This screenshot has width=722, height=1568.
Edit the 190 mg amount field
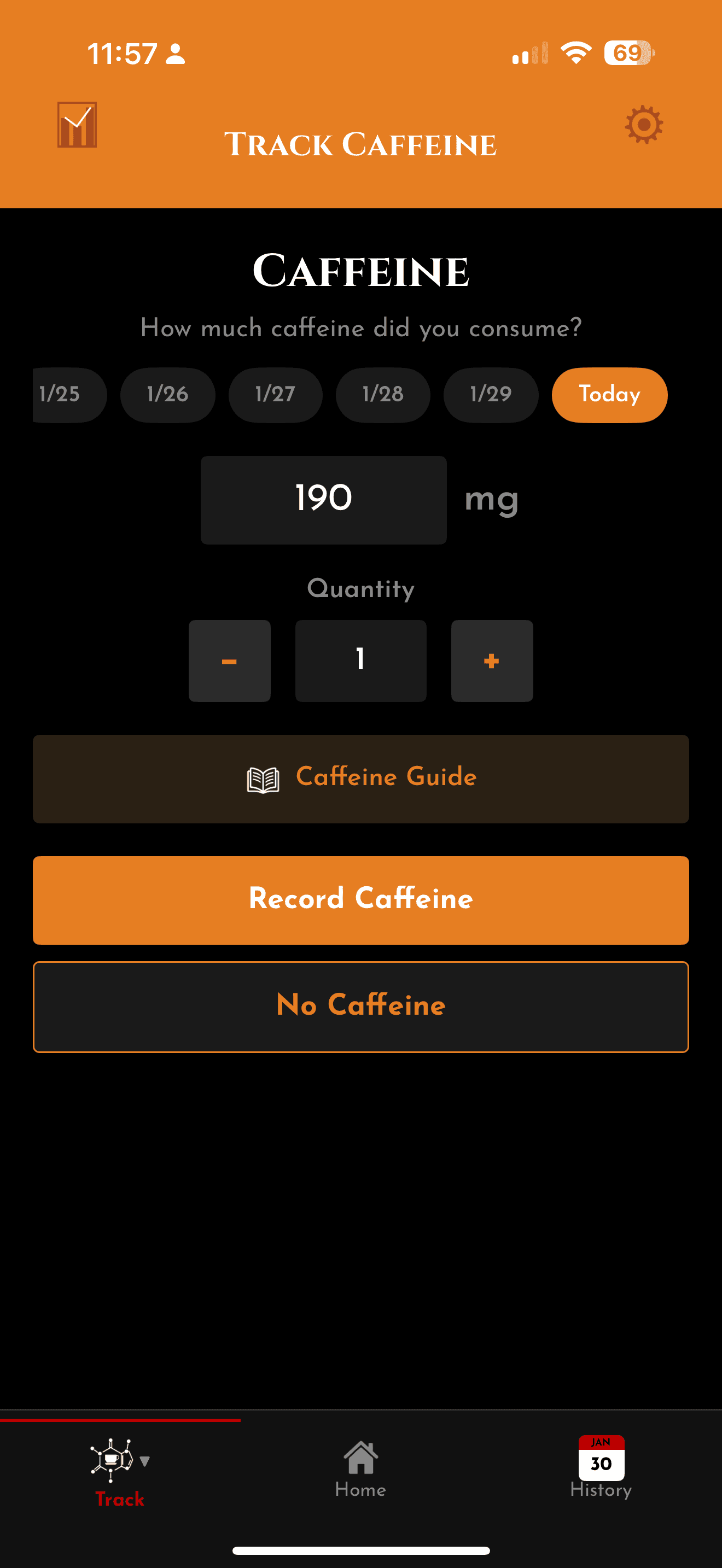(x=323, y=498)
